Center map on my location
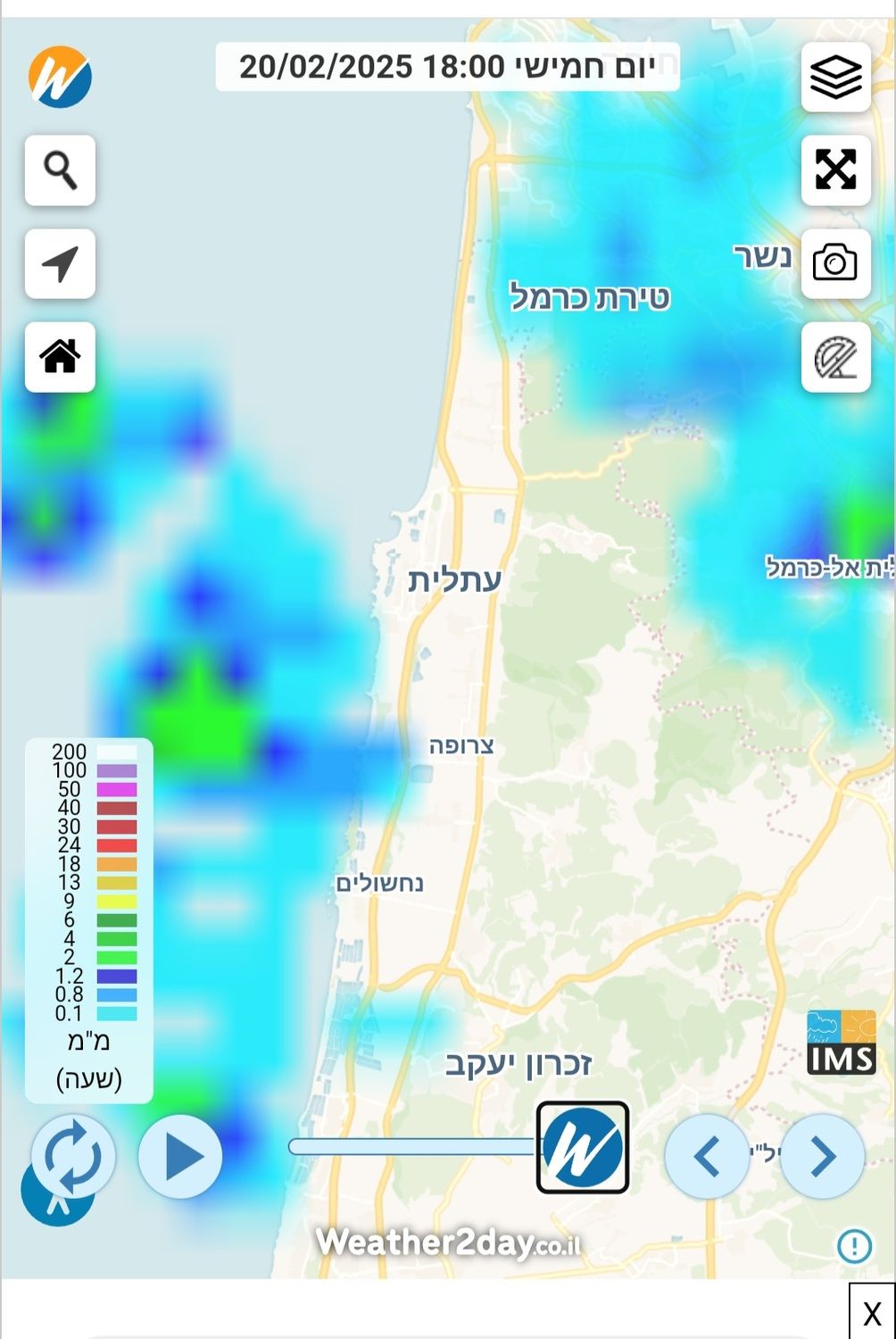Viewport: 896px width, 1339px height. point(60,263)
